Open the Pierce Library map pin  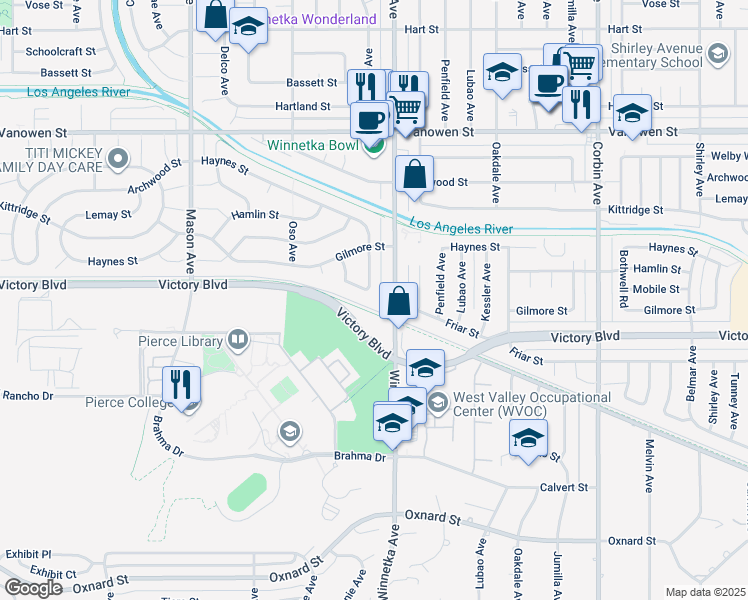[238, 341]
